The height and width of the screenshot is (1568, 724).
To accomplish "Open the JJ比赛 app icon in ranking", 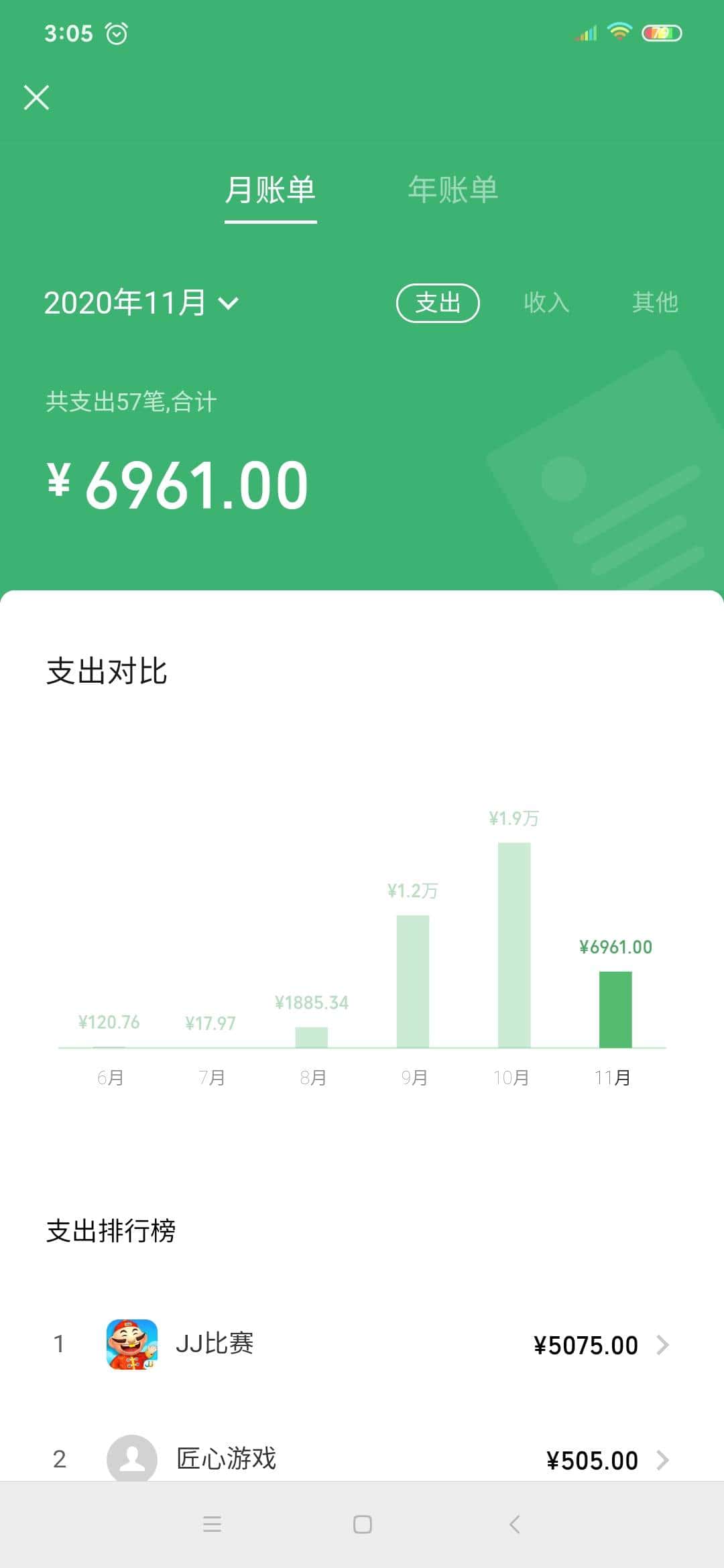I will point(132,1344).
